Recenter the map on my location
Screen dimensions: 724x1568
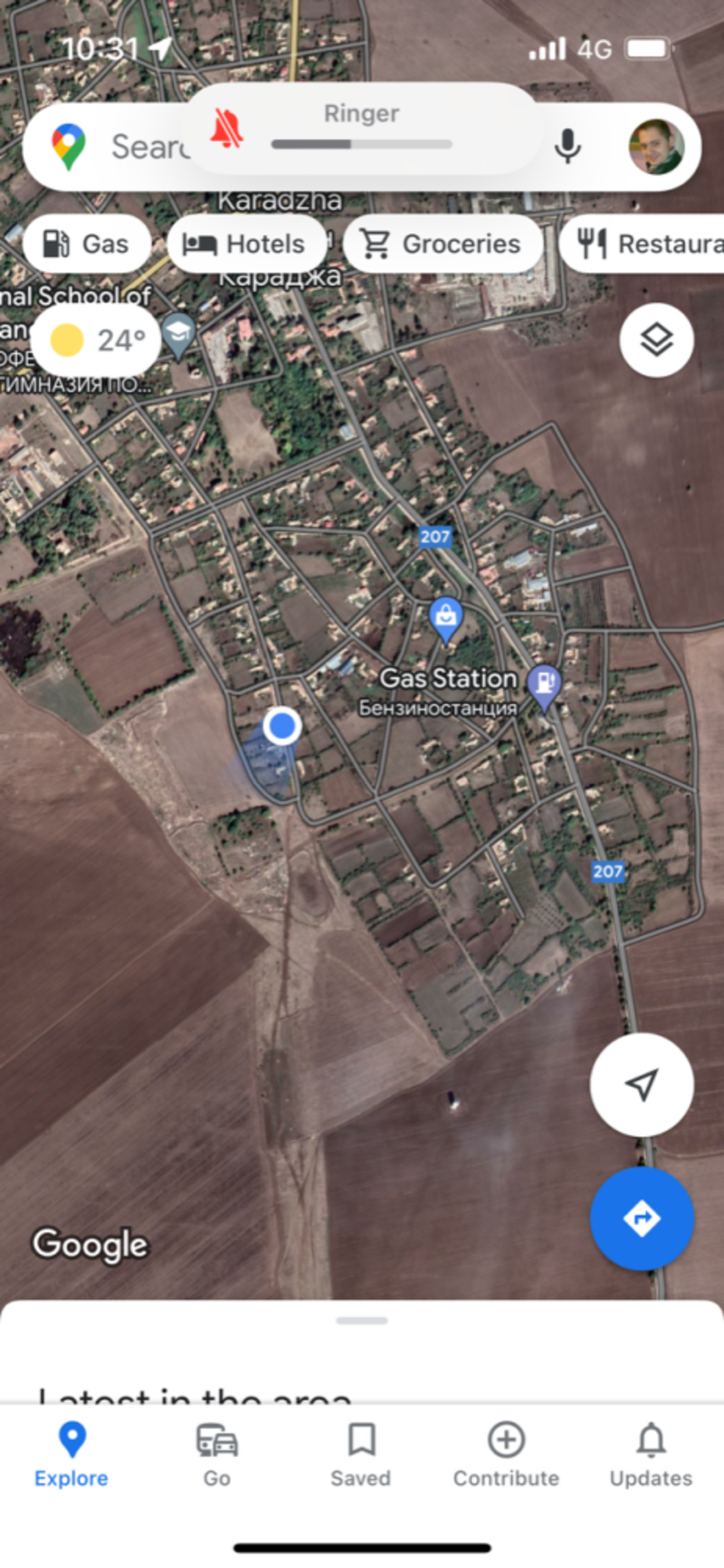642,1085
